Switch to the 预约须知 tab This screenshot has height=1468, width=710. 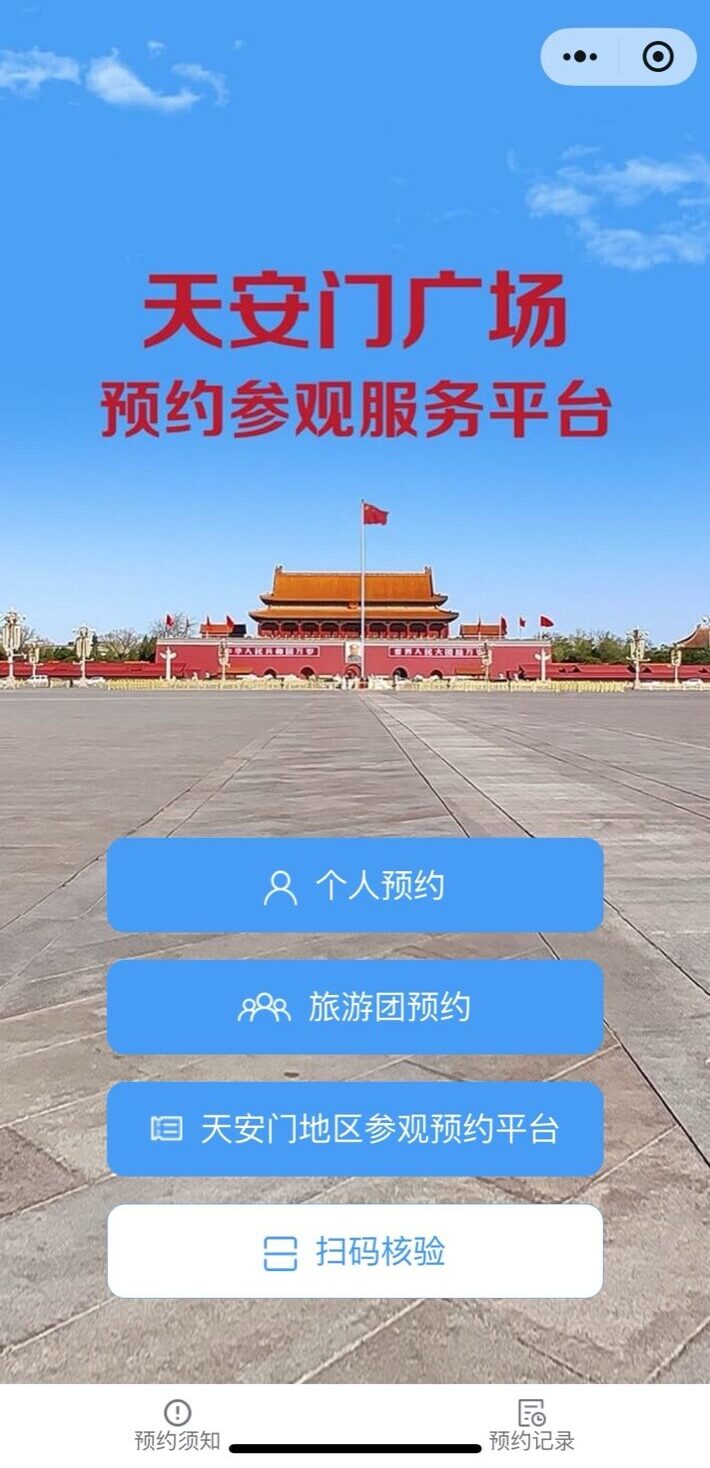[x=177, y=1425]
